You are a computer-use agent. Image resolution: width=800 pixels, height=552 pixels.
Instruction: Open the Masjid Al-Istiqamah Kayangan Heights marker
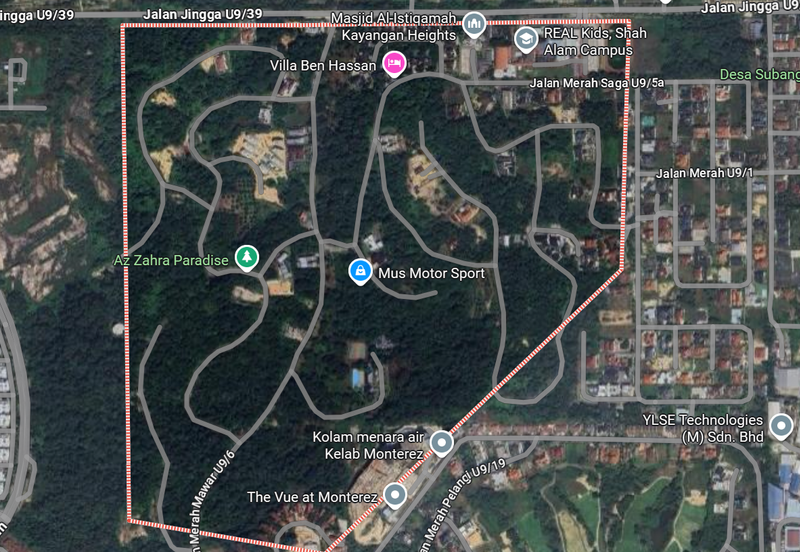(474, 24)
